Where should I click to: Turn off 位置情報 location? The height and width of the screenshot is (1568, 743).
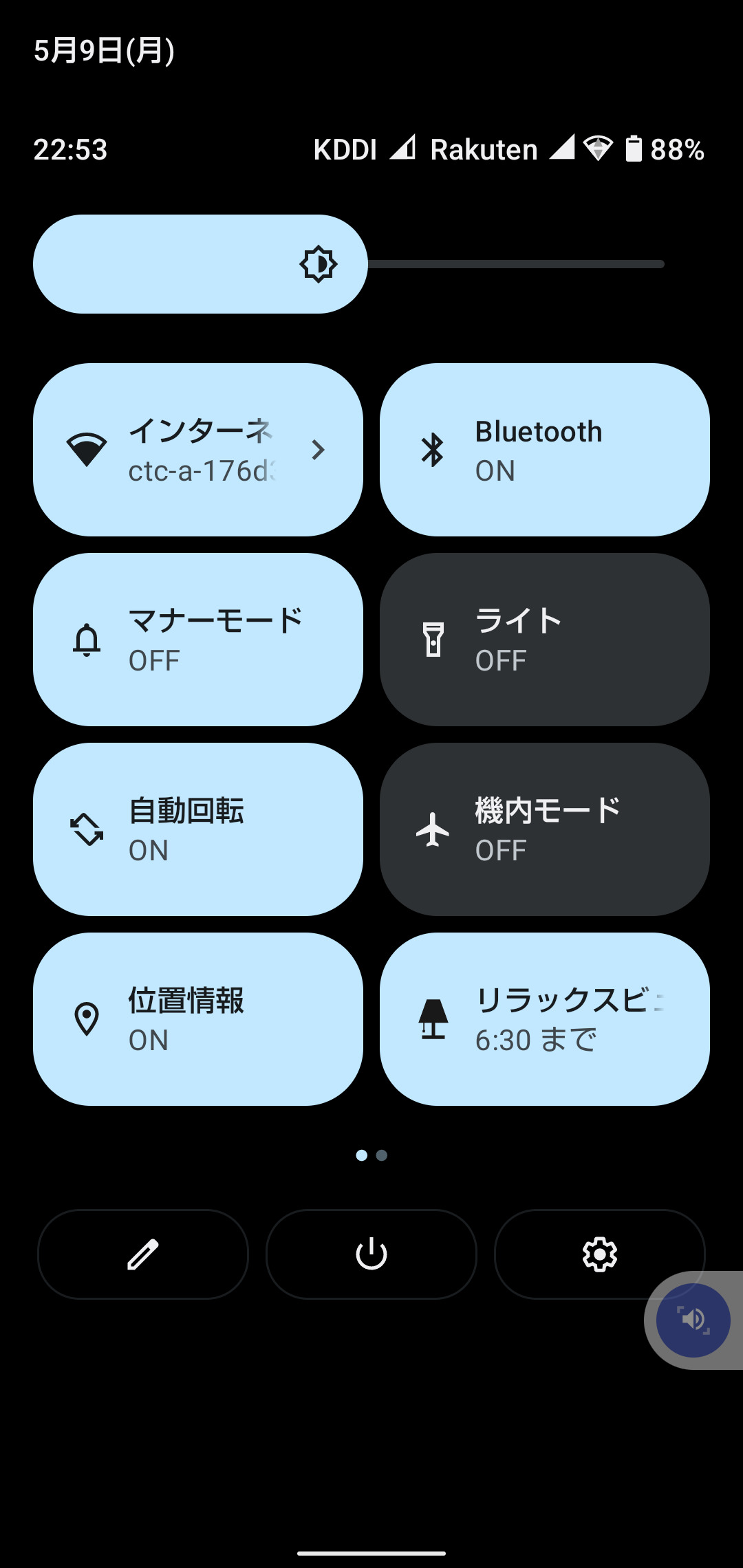click(x=198, y=1019)
